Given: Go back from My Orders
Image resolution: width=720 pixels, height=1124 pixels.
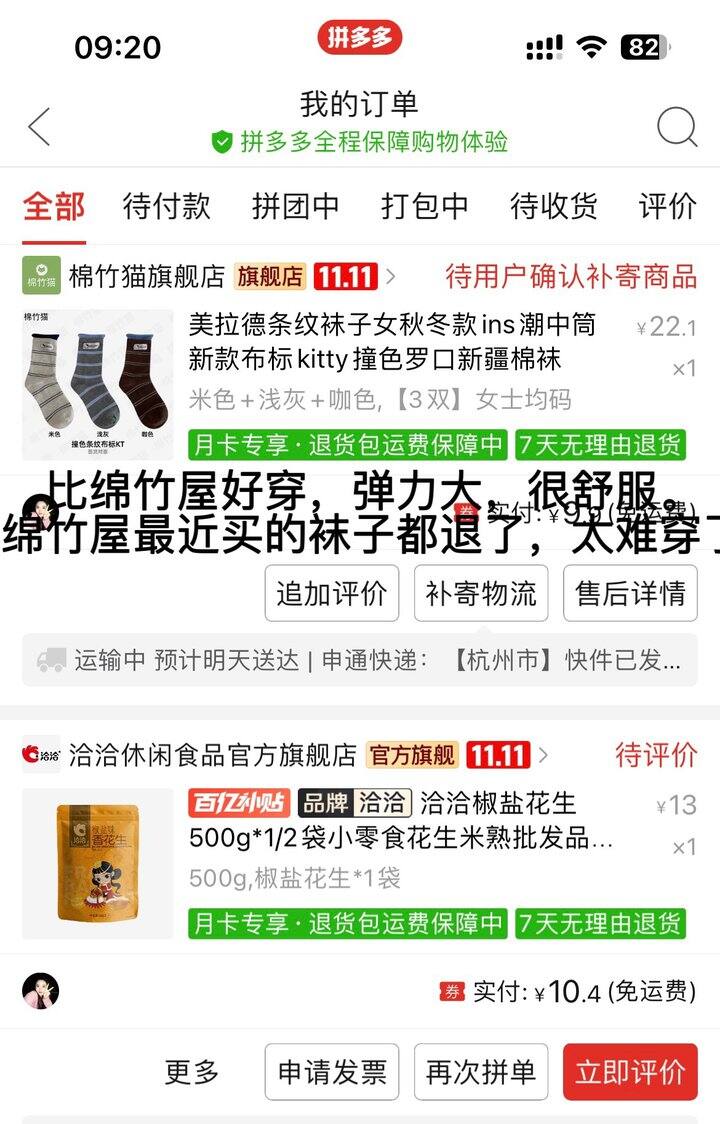Looking at the screenshot, I should click(39, 127).
